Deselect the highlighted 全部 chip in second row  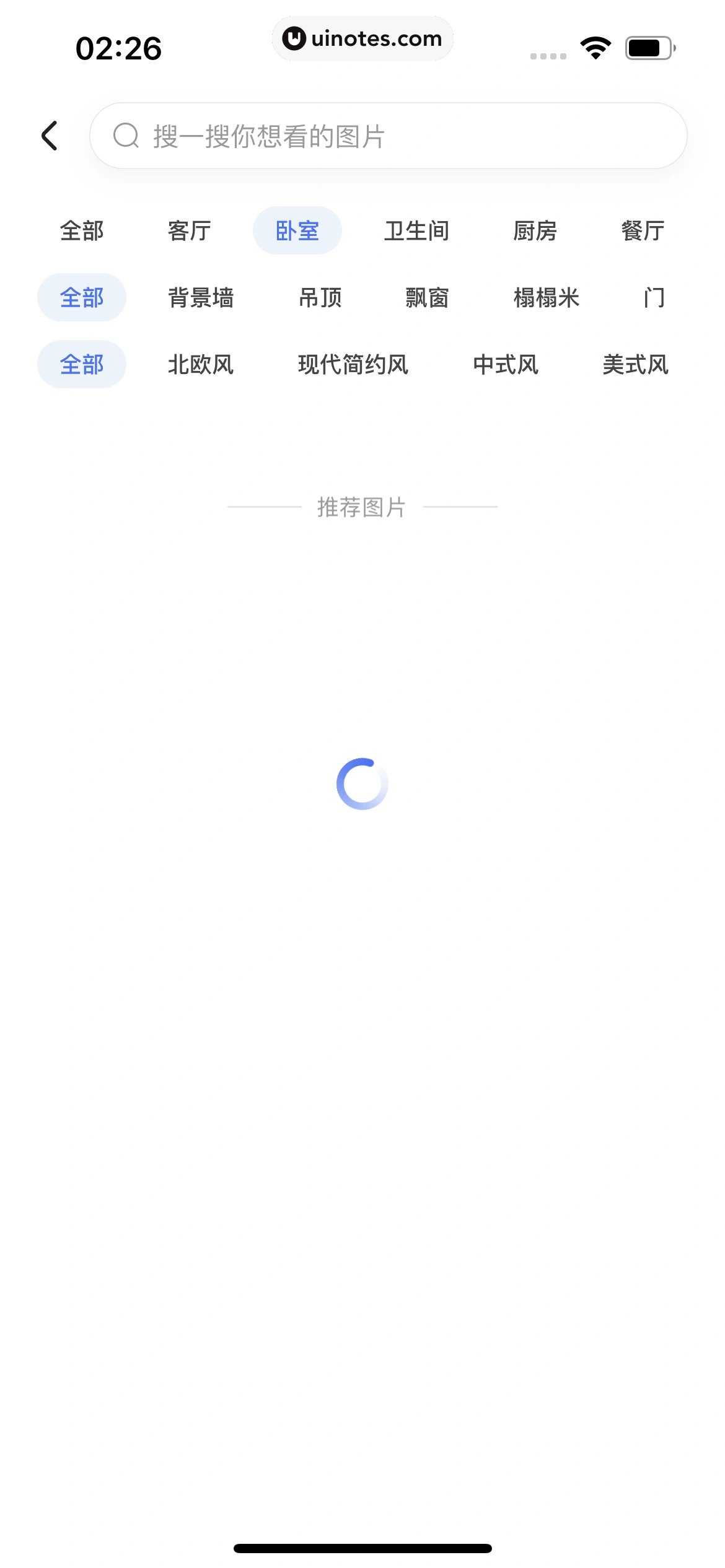tap(81, 297)
